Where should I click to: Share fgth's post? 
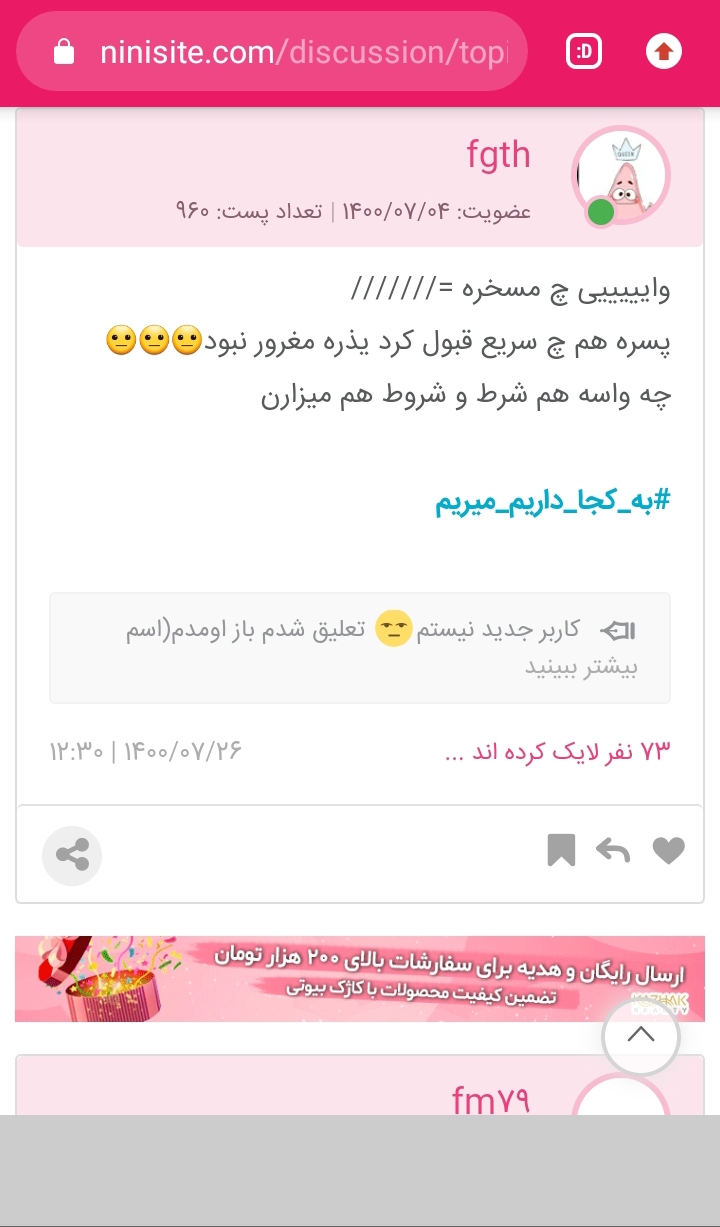72,855
